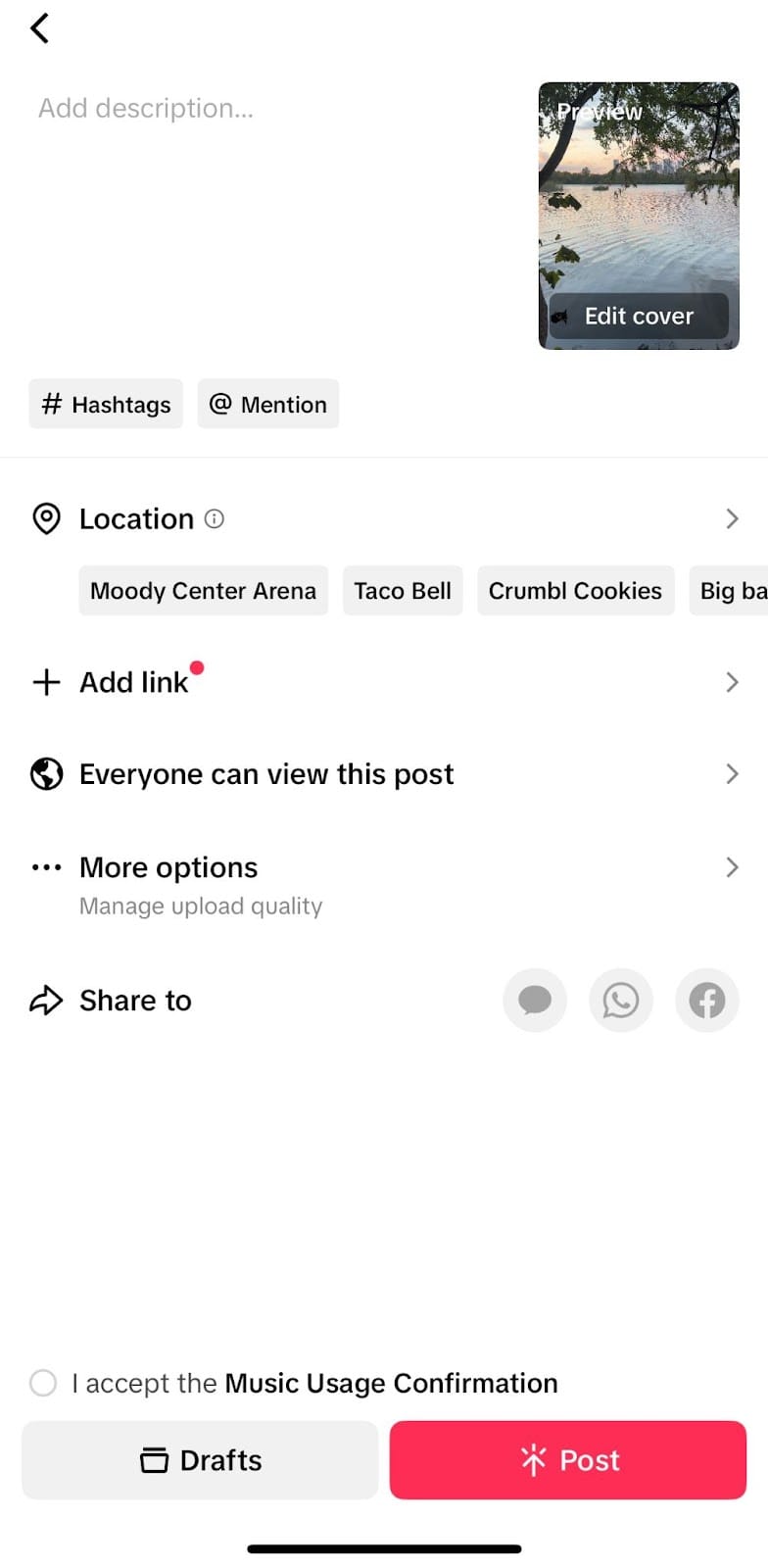
Task: Accept the Music Usage Confirmation checkbox
Action: click(42, 1383)
